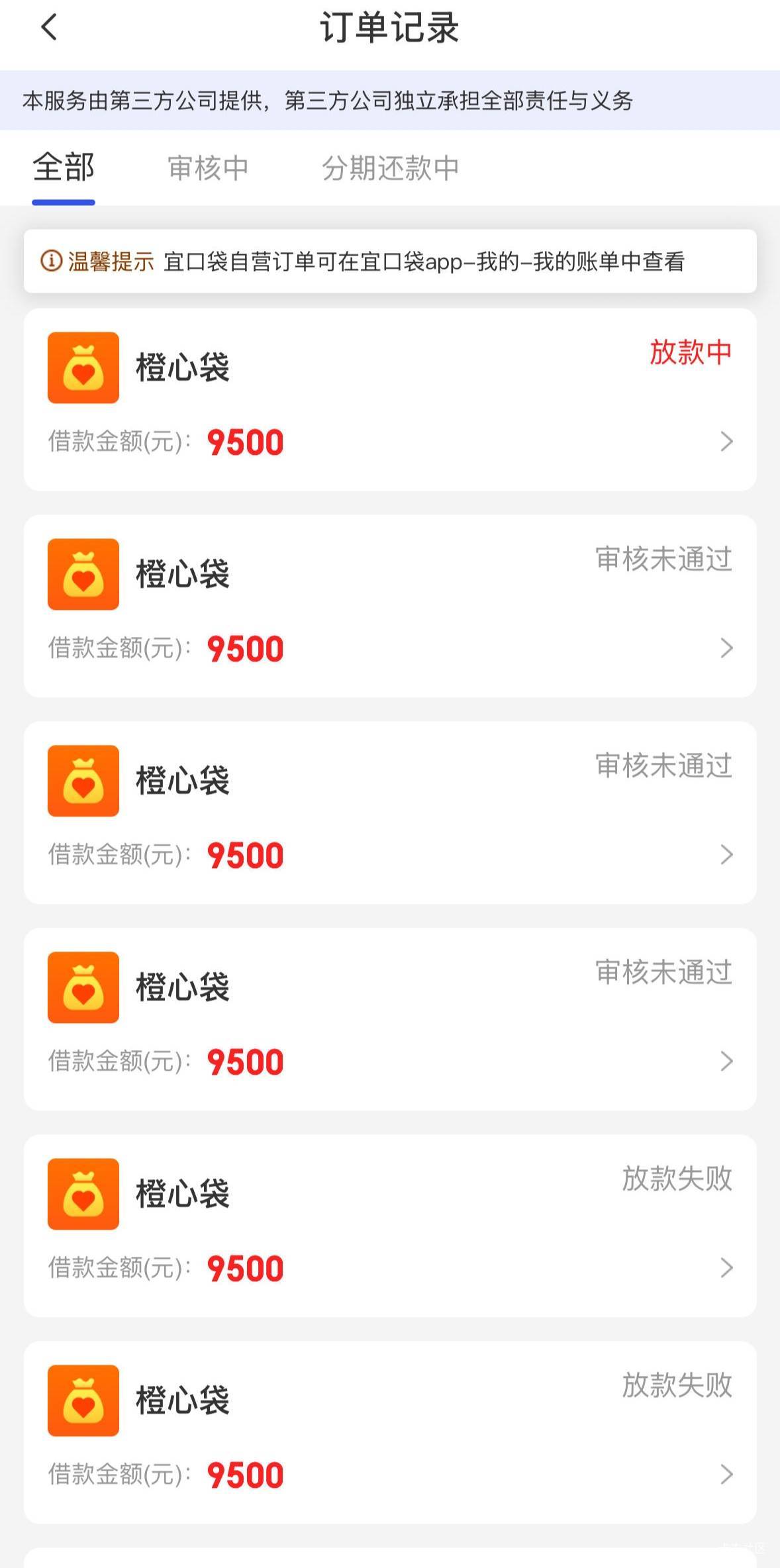Switch to the 审核中 tab

pyautogui.click(x=208, y=168)
